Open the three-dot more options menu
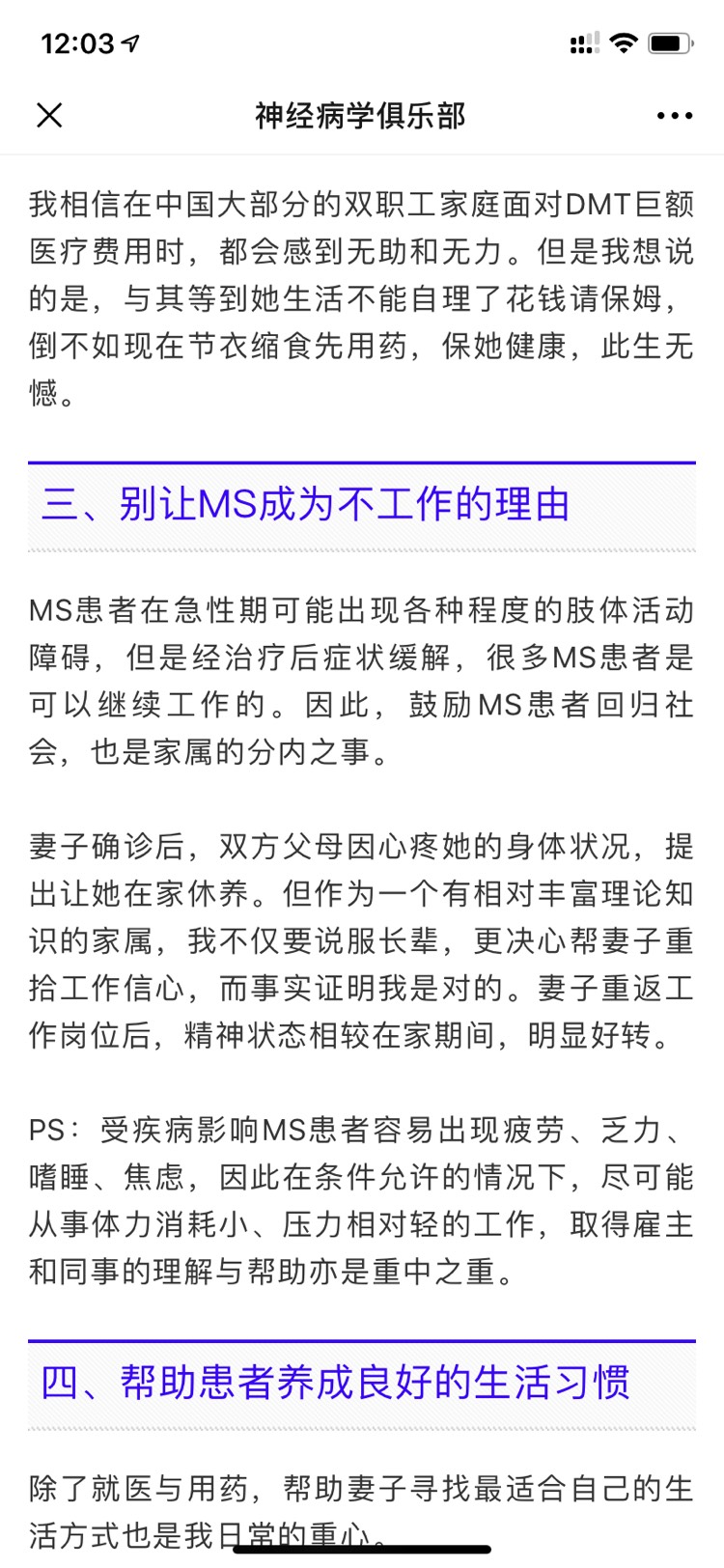Image resolution: width=724 pixels, height=1568 pixels. 674,116
